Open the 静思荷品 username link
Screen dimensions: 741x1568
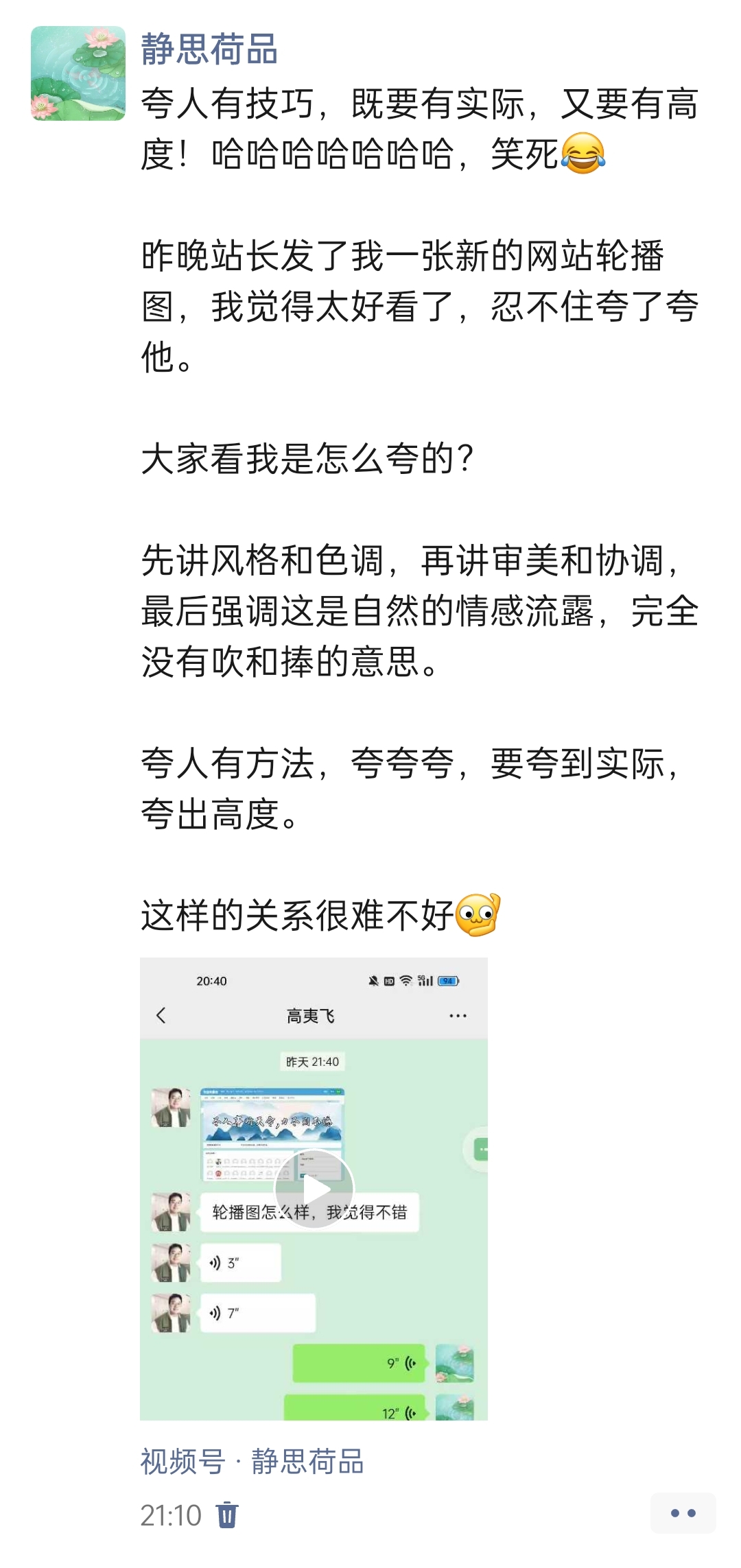click(209, 49)
